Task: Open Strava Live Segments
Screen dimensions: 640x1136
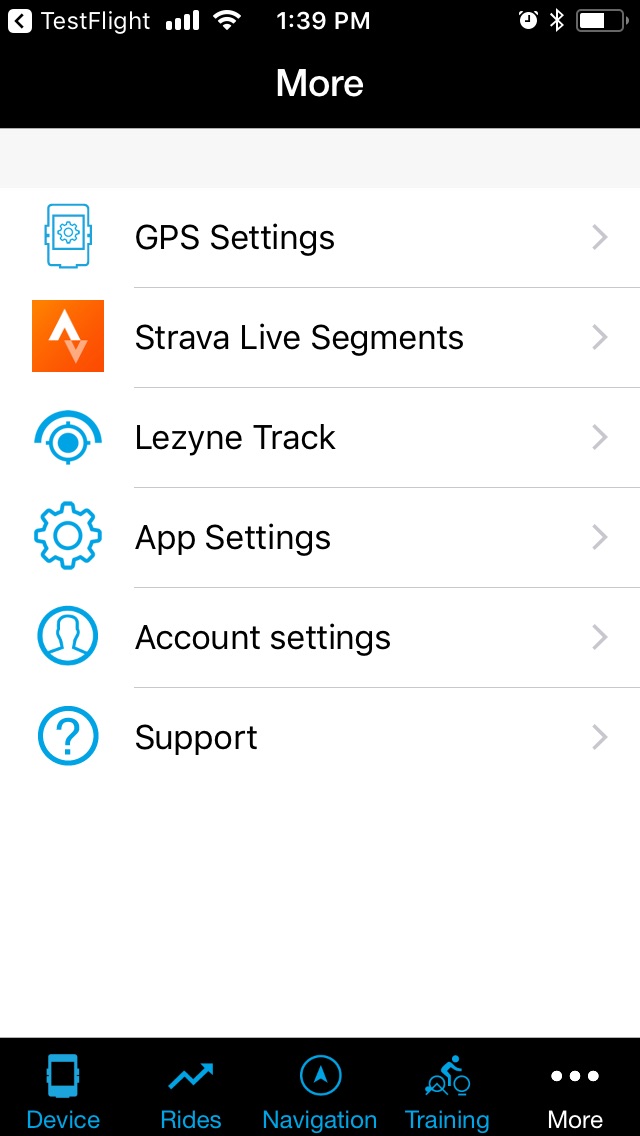Action: coord(320,337)
